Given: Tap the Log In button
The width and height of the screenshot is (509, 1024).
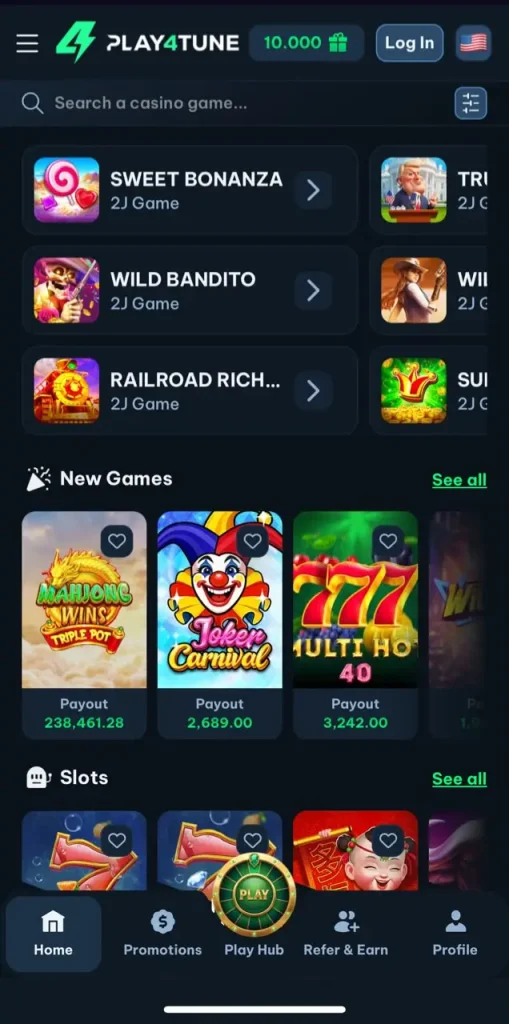Looking at the screenshot, I should tap(410, 43).
